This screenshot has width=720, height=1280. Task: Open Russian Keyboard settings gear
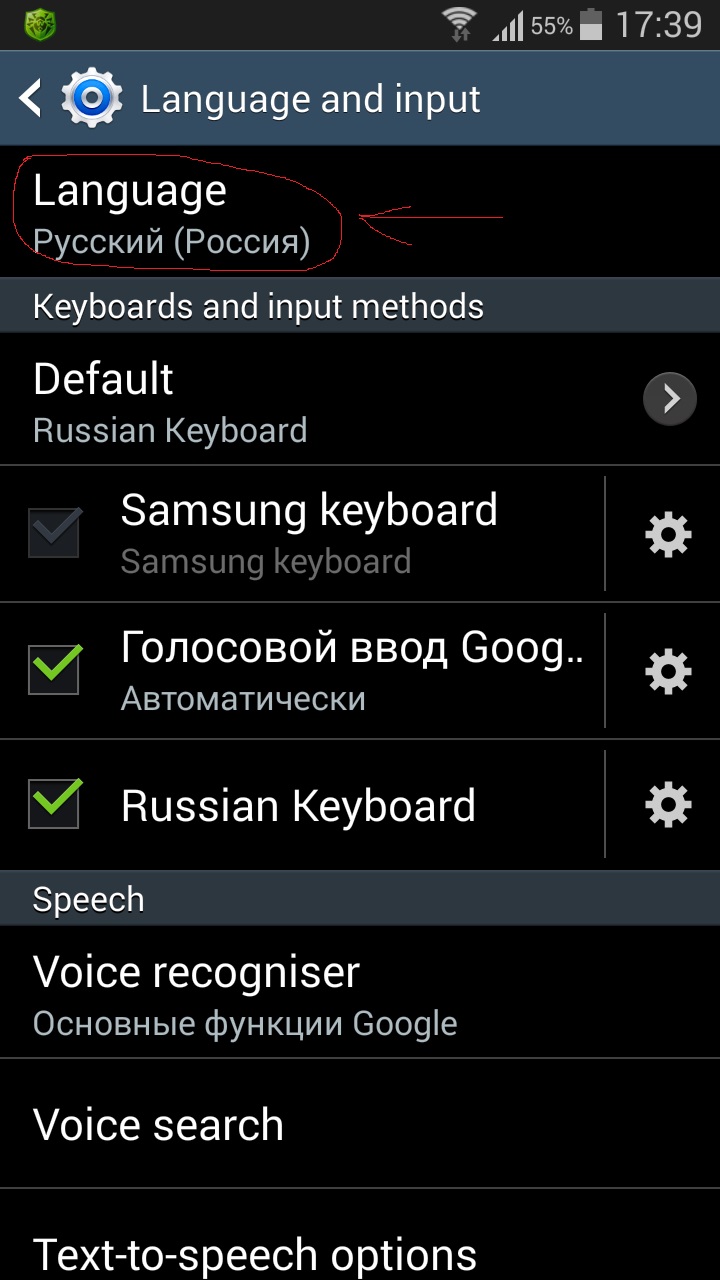[x=668, y=805]
